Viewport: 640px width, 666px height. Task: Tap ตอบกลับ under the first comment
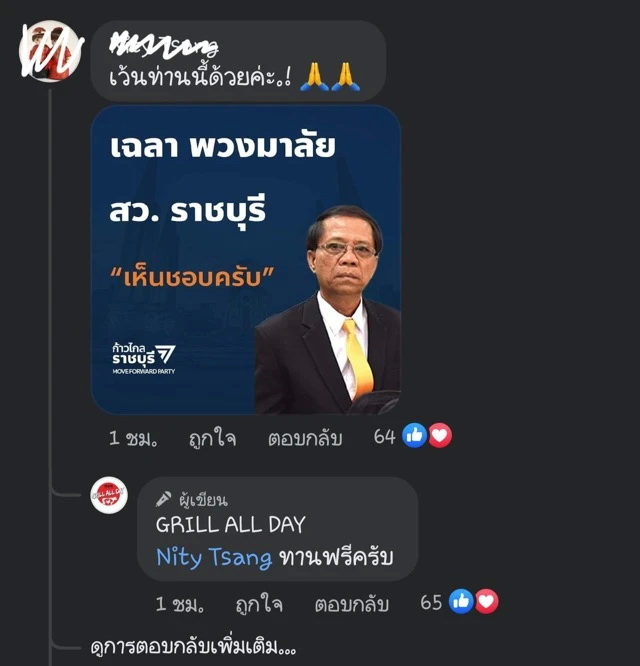[x=305, y=438]
